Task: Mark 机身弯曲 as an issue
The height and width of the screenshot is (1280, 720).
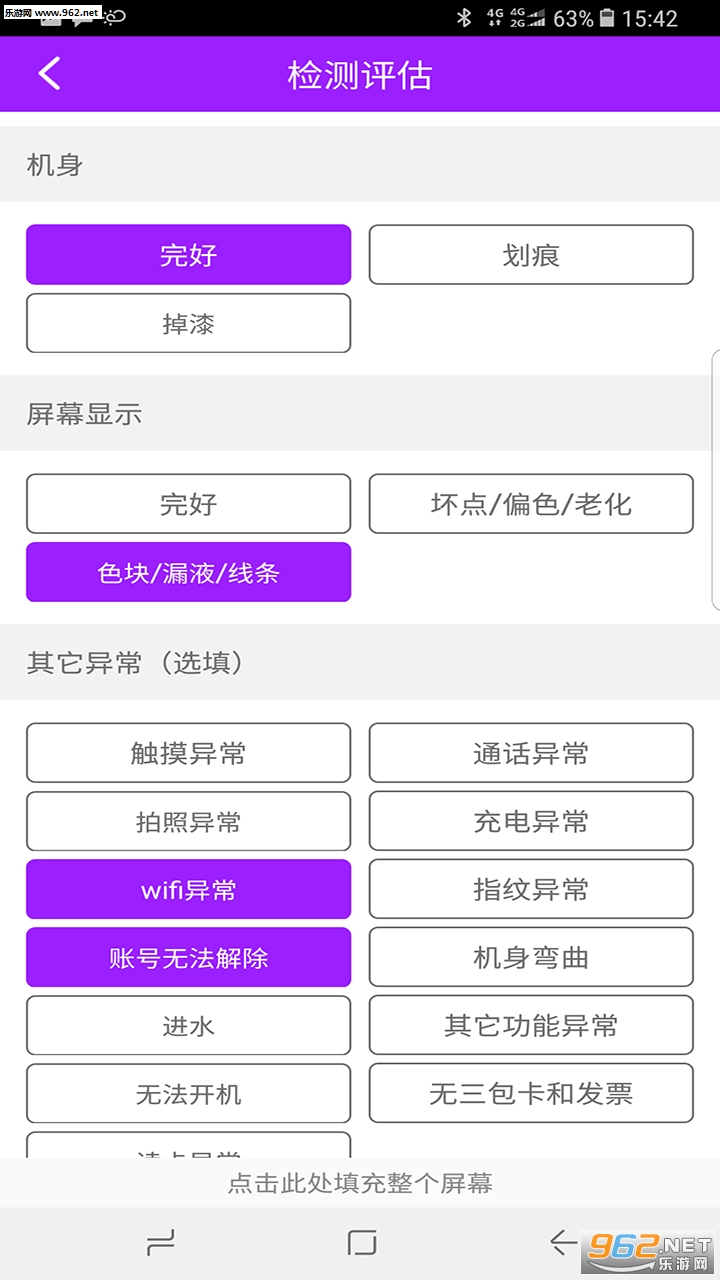Action: 530,957
